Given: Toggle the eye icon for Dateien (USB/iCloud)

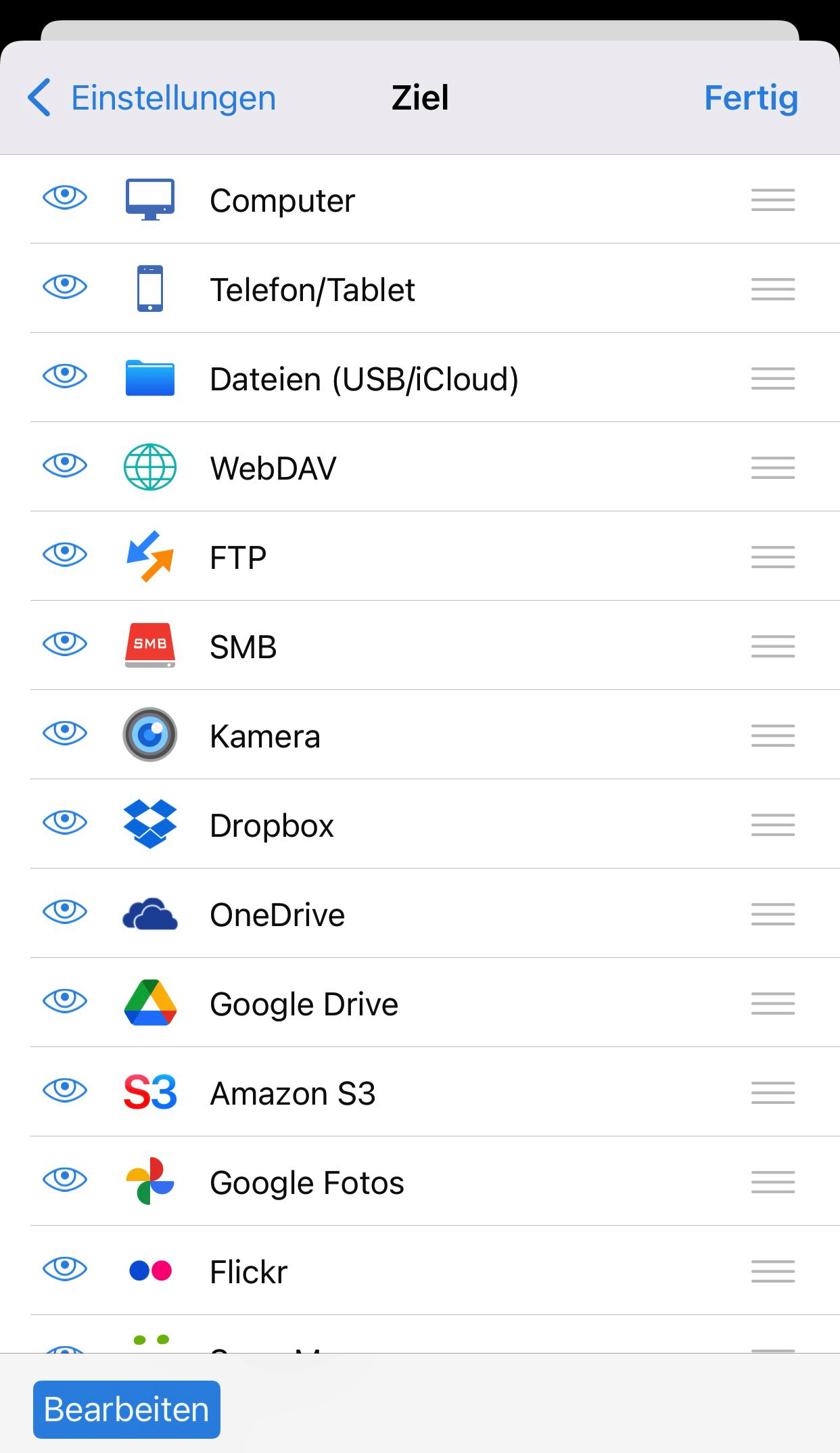Looking at the screenshot, I should [65, 376].
